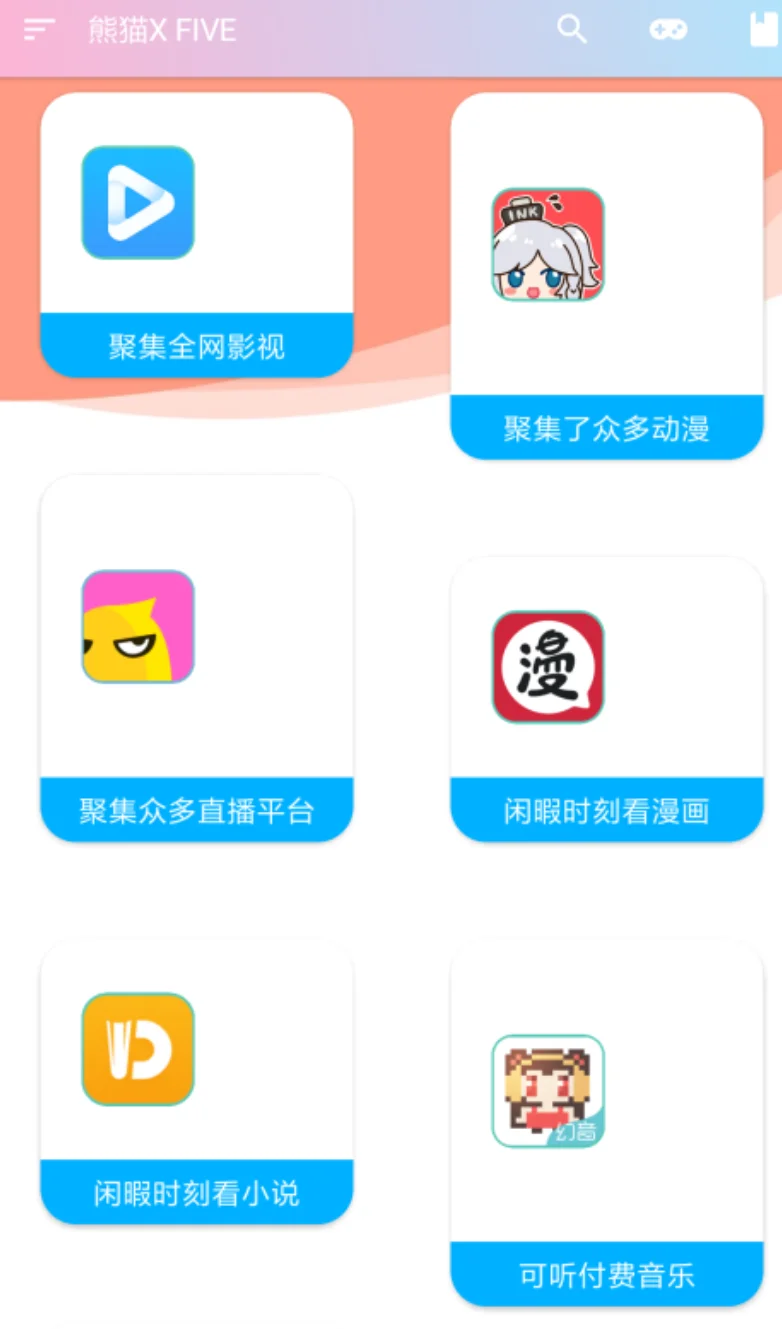The image size is (782, 1329).
Task: Open the bookmark icon in toolbar
Action: [x=764, y=30]
